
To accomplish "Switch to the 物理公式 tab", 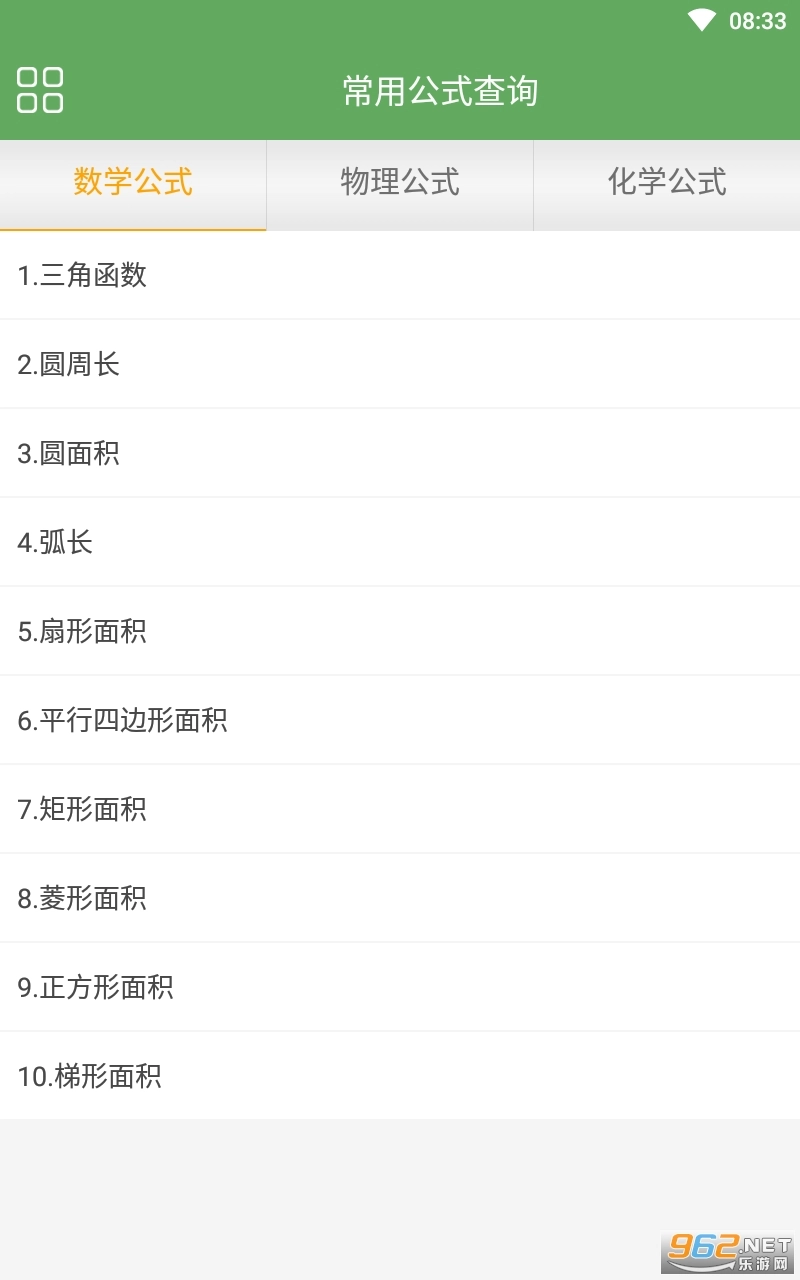I will point(400,183).
